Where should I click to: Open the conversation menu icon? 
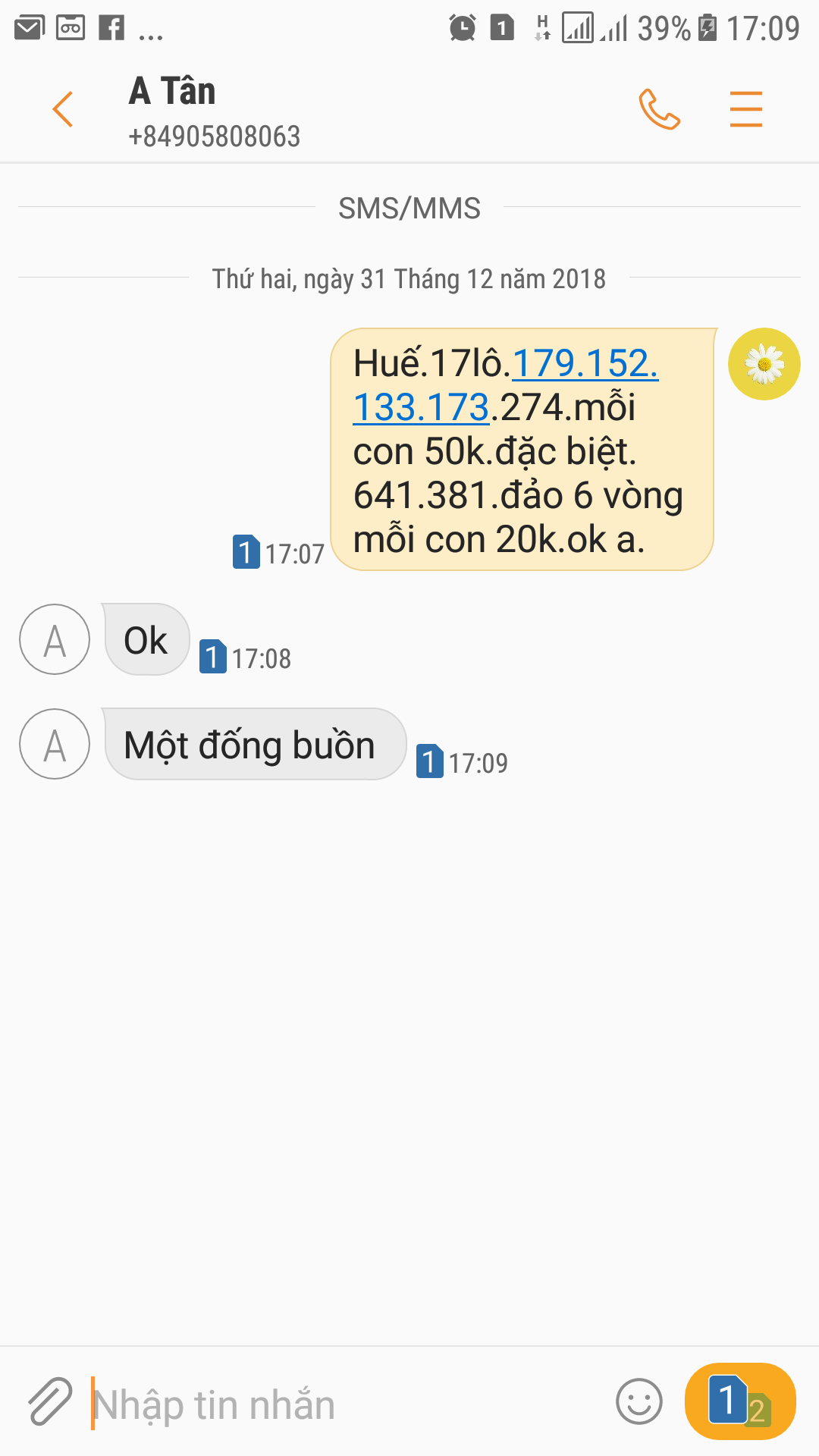click(745, 109)
